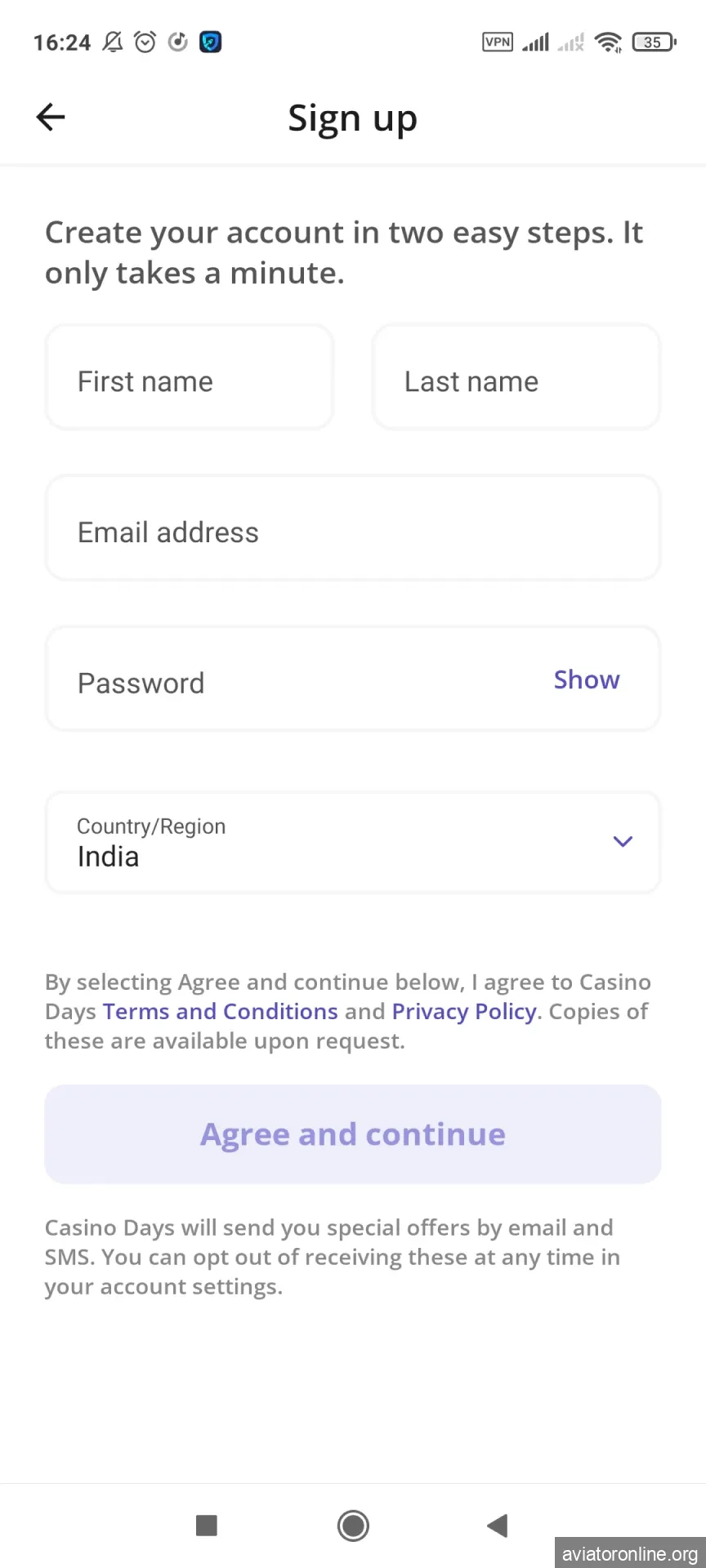Open the Terms and Conditions link
This screenshot has width=706, height=1568.
click(x=220, y=1011)
